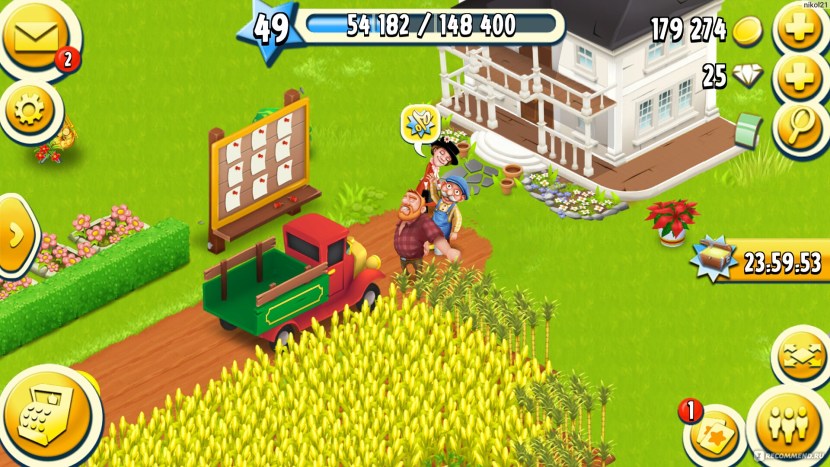Buy more diamonds with the plus button
830x467 pixels.
(800, 76)
